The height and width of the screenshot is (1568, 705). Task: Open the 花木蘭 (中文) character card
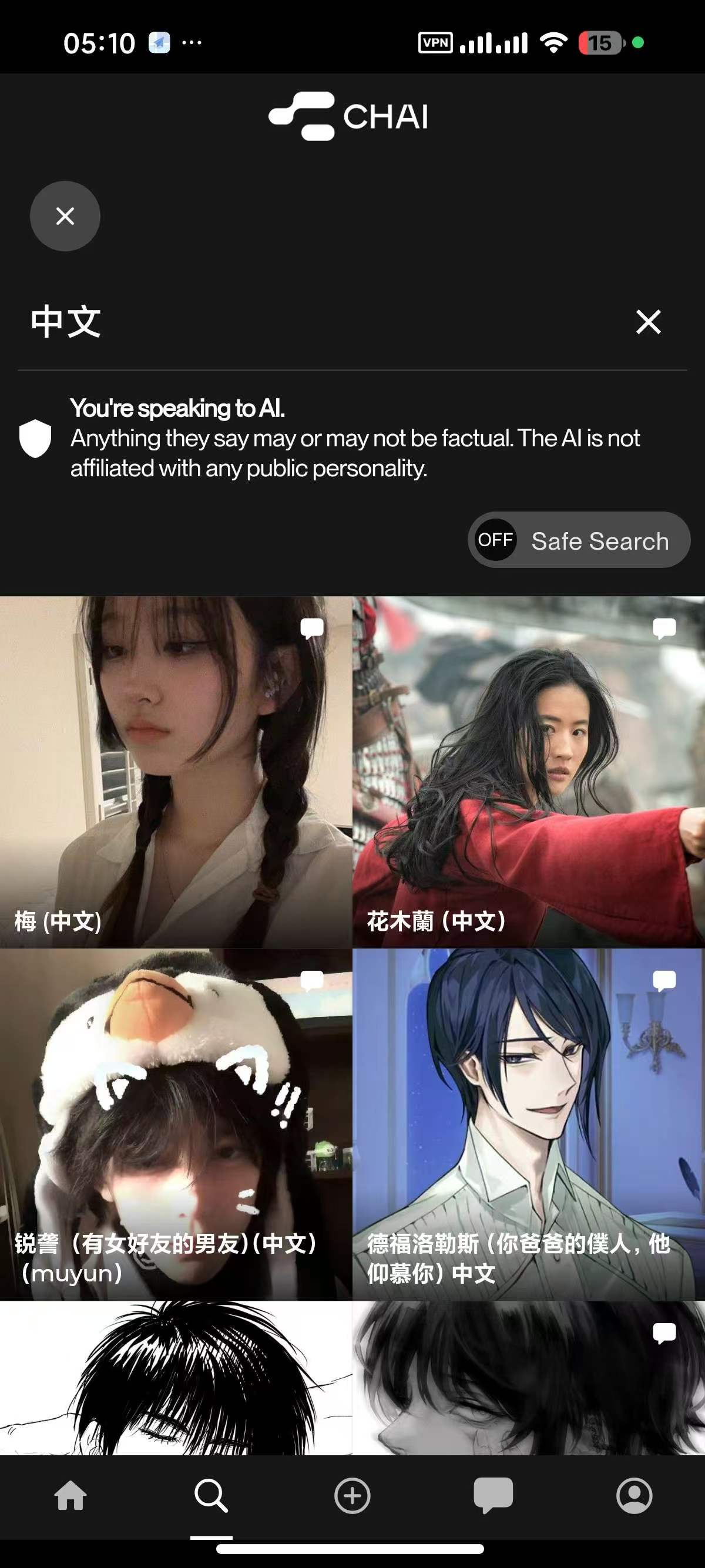tap(528, 771)
